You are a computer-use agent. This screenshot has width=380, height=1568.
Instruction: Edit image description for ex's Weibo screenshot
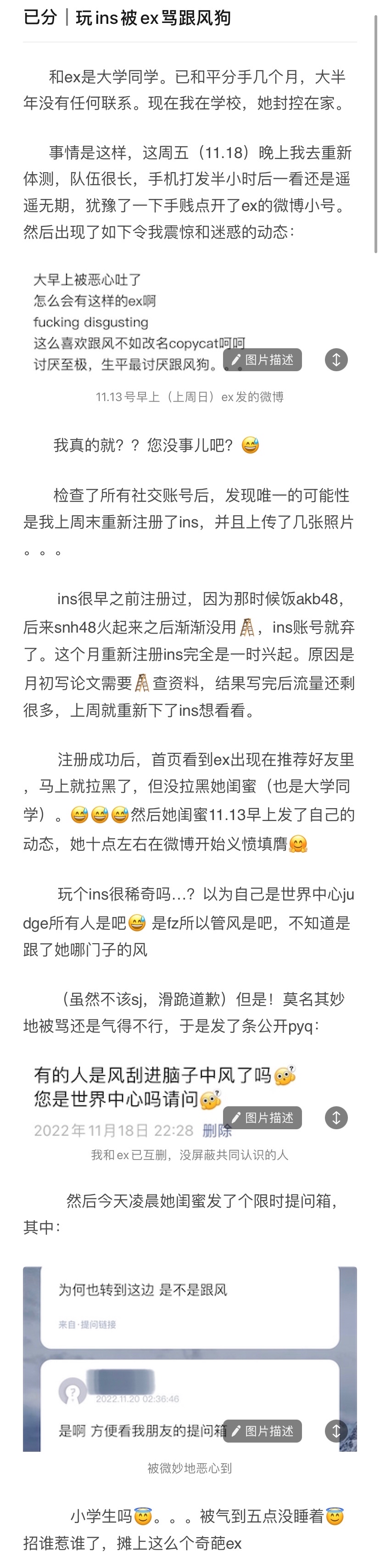coord(262,360)
